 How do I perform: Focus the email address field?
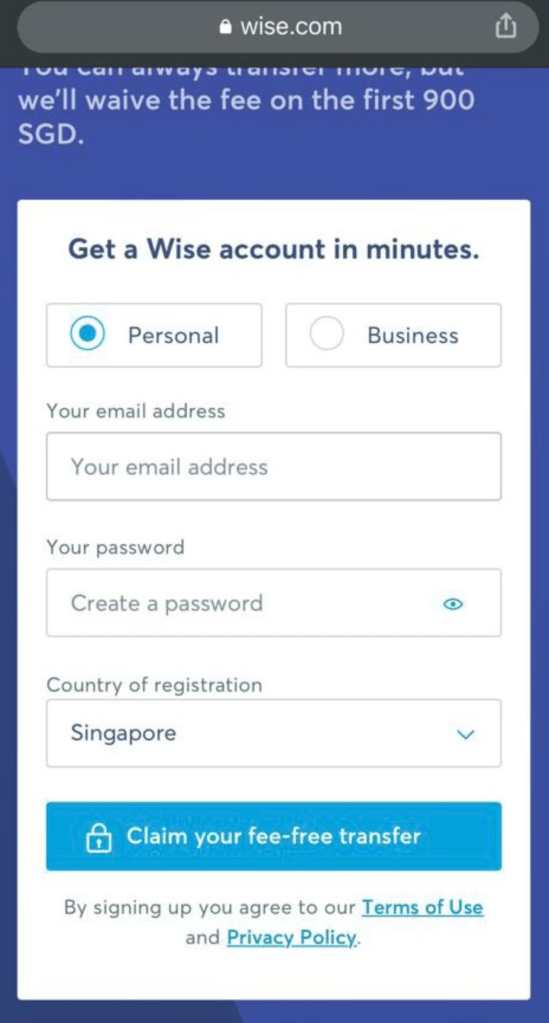click(x=274, y=466)
